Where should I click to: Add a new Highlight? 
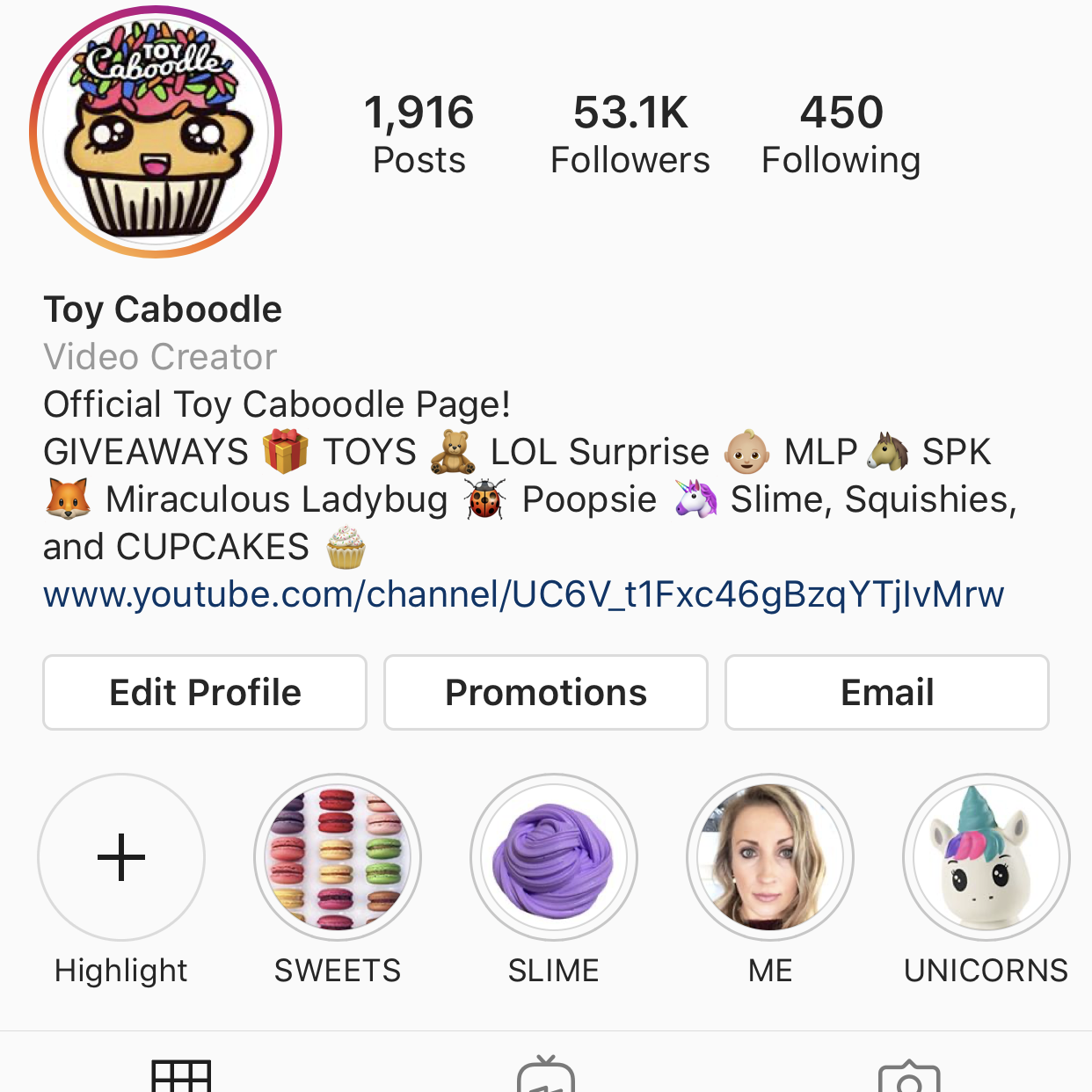121,857
